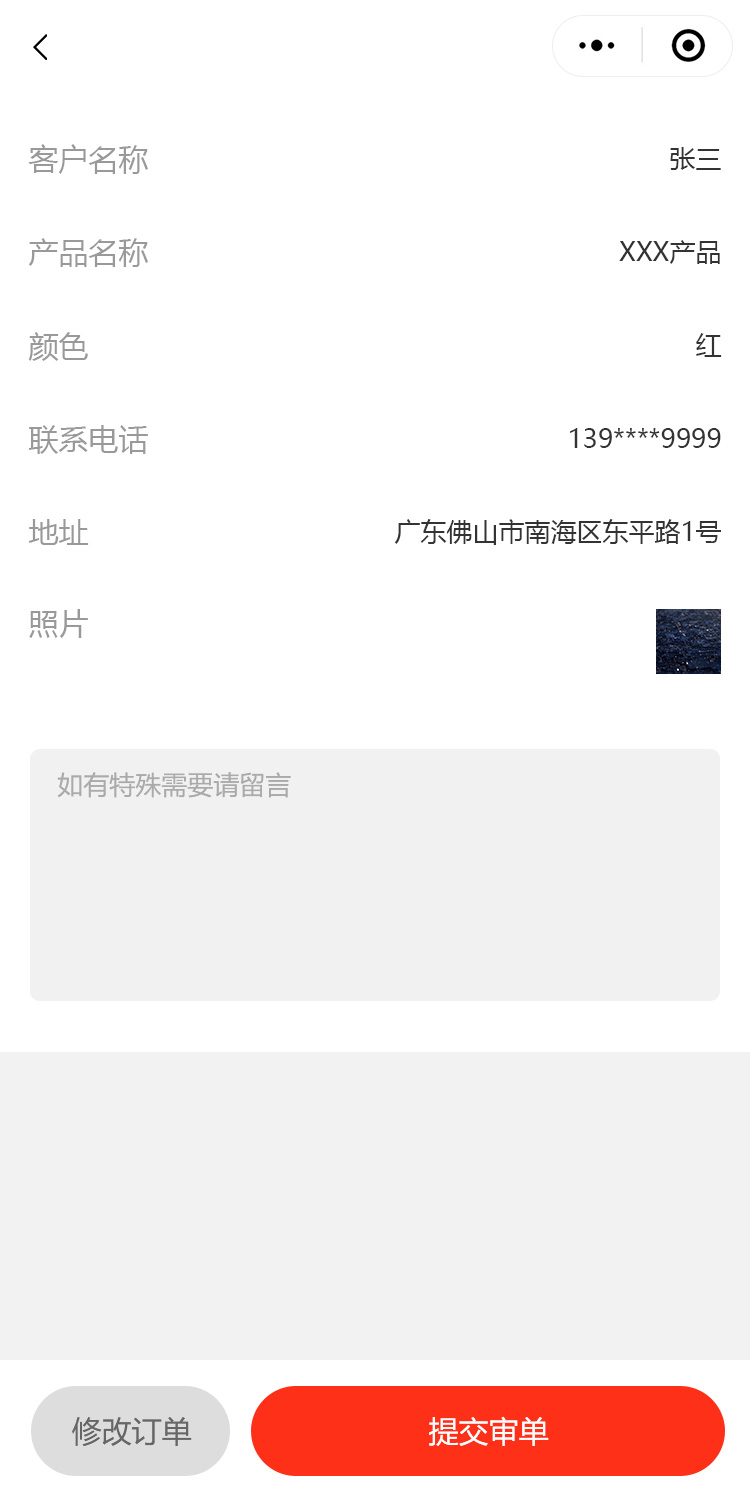This screenshot has height=1500, width=750.
Task: Focus the special requirements message box
Action: tap(375, 875)
